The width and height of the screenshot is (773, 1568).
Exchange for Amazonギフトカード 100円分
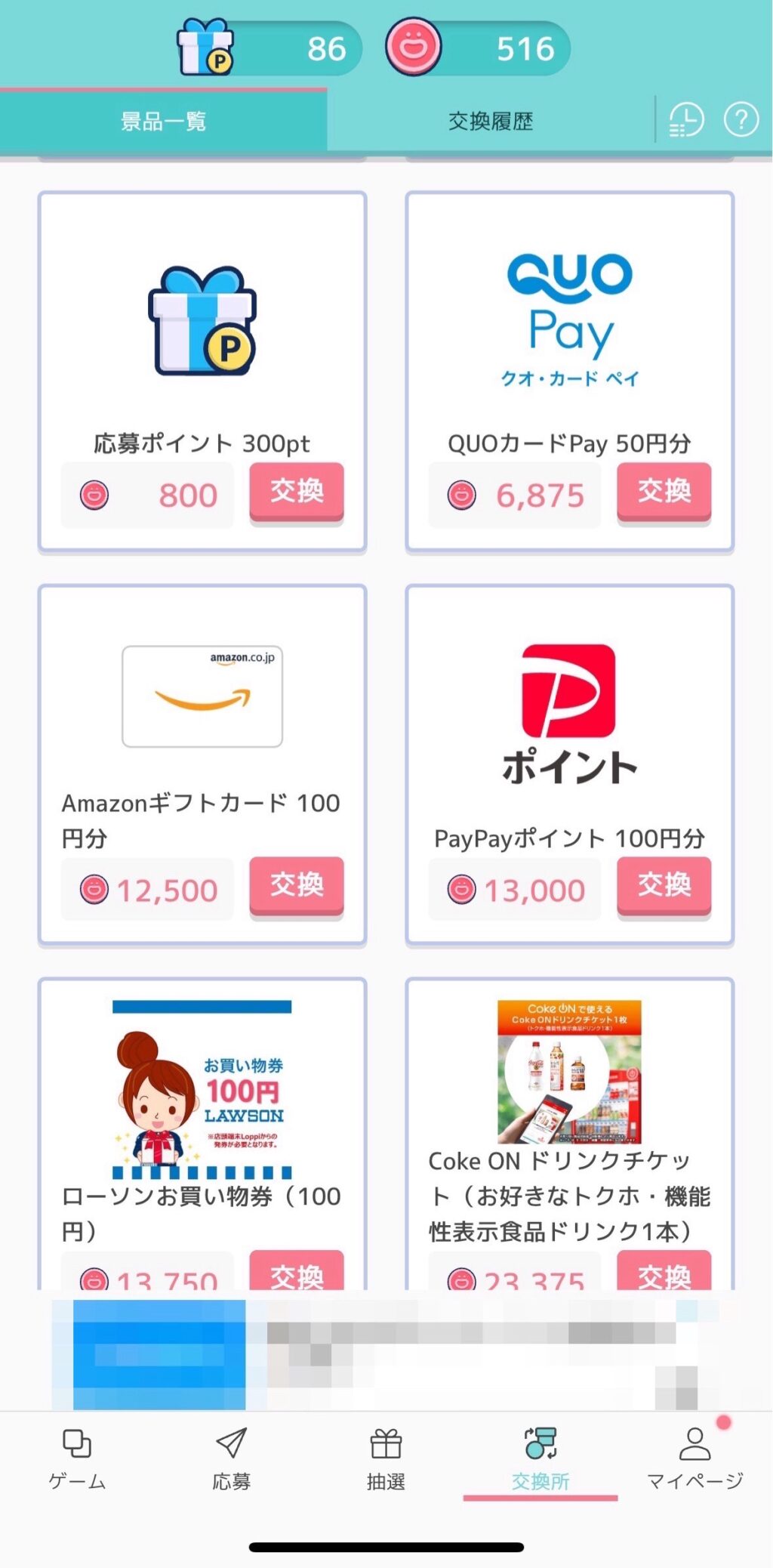pos(297,885)
